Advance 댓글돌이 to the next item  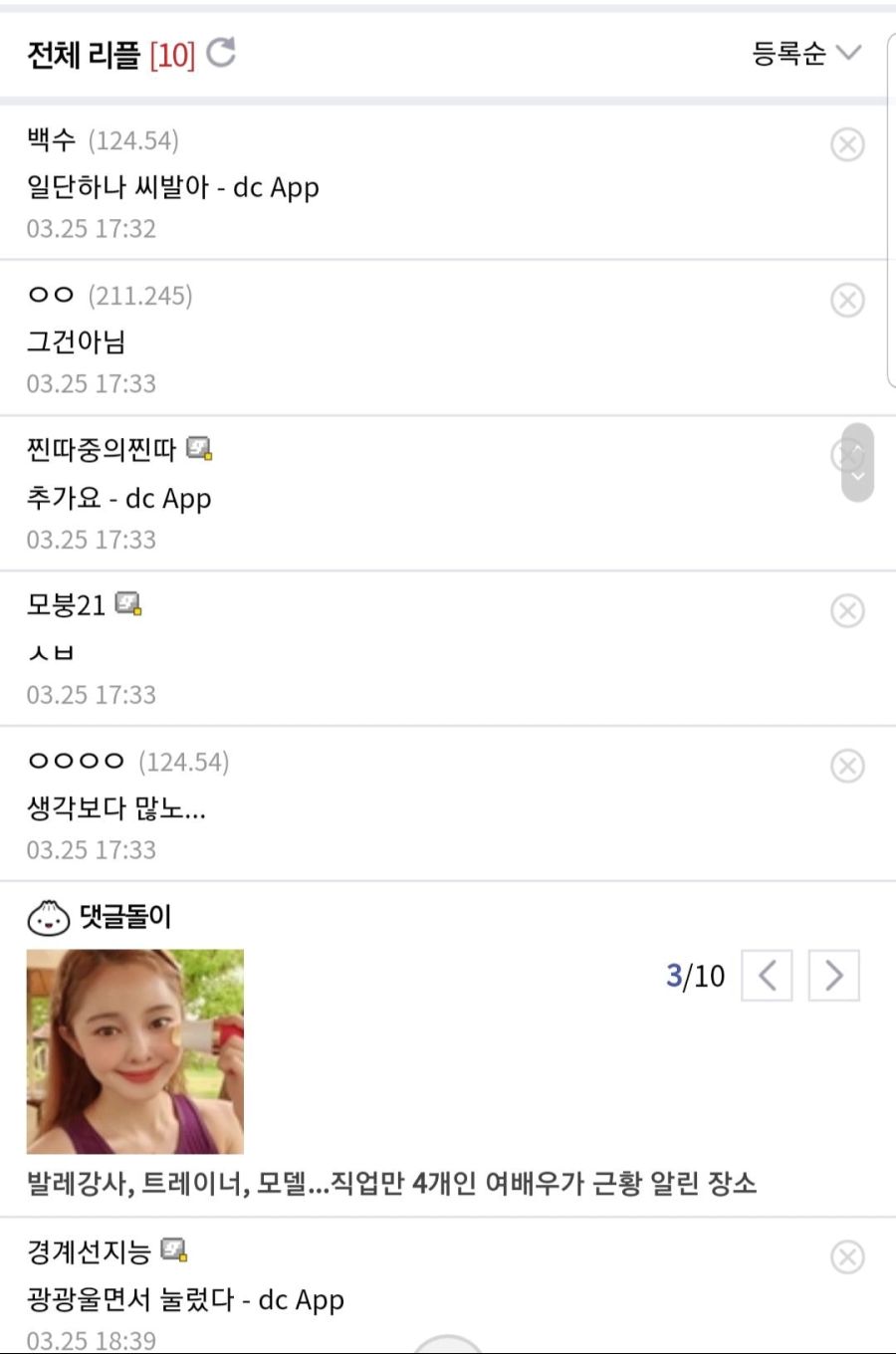point(833,977)
